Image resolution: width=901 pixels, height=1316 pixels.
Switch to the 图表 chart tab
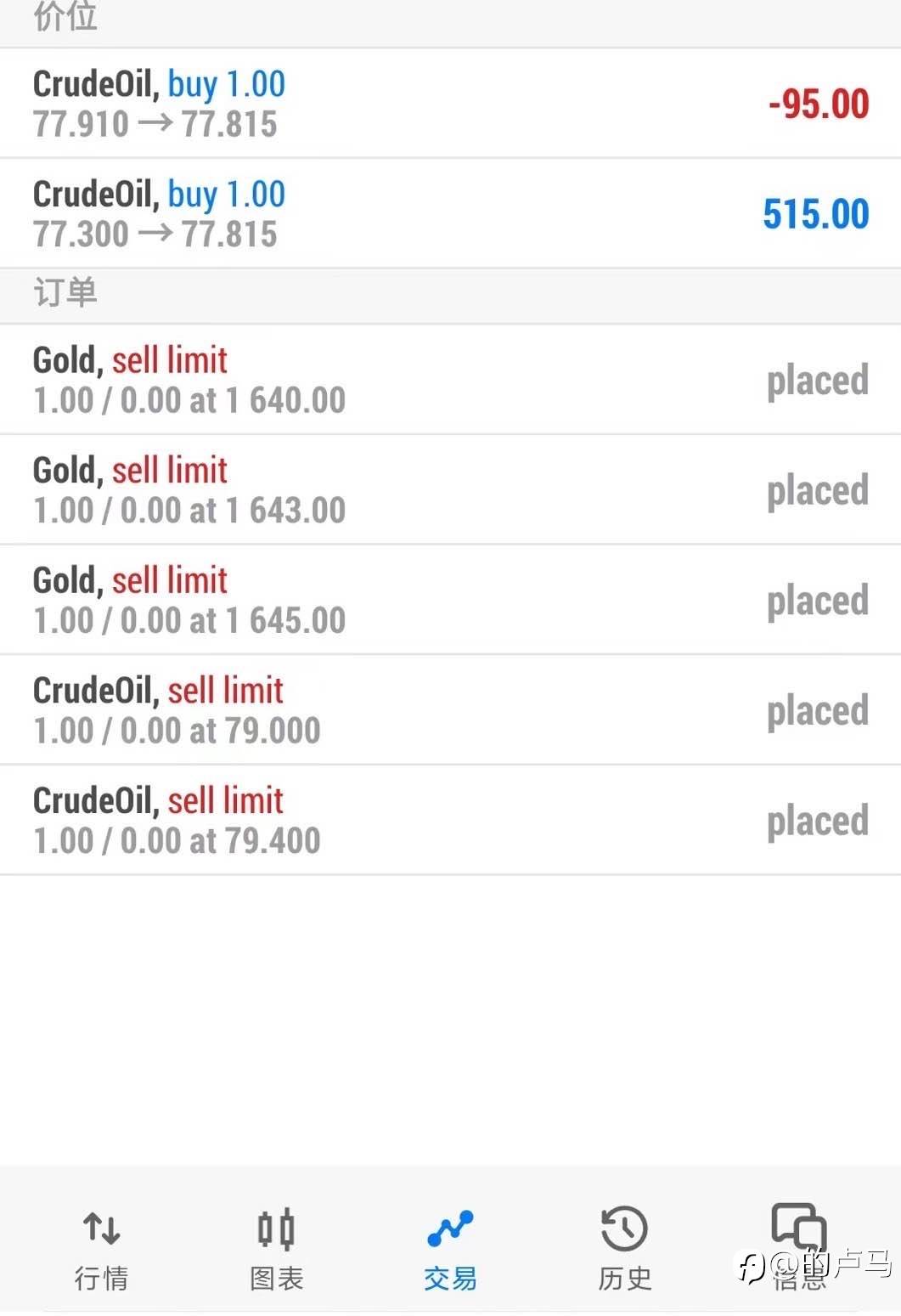tap(276, 1247)
